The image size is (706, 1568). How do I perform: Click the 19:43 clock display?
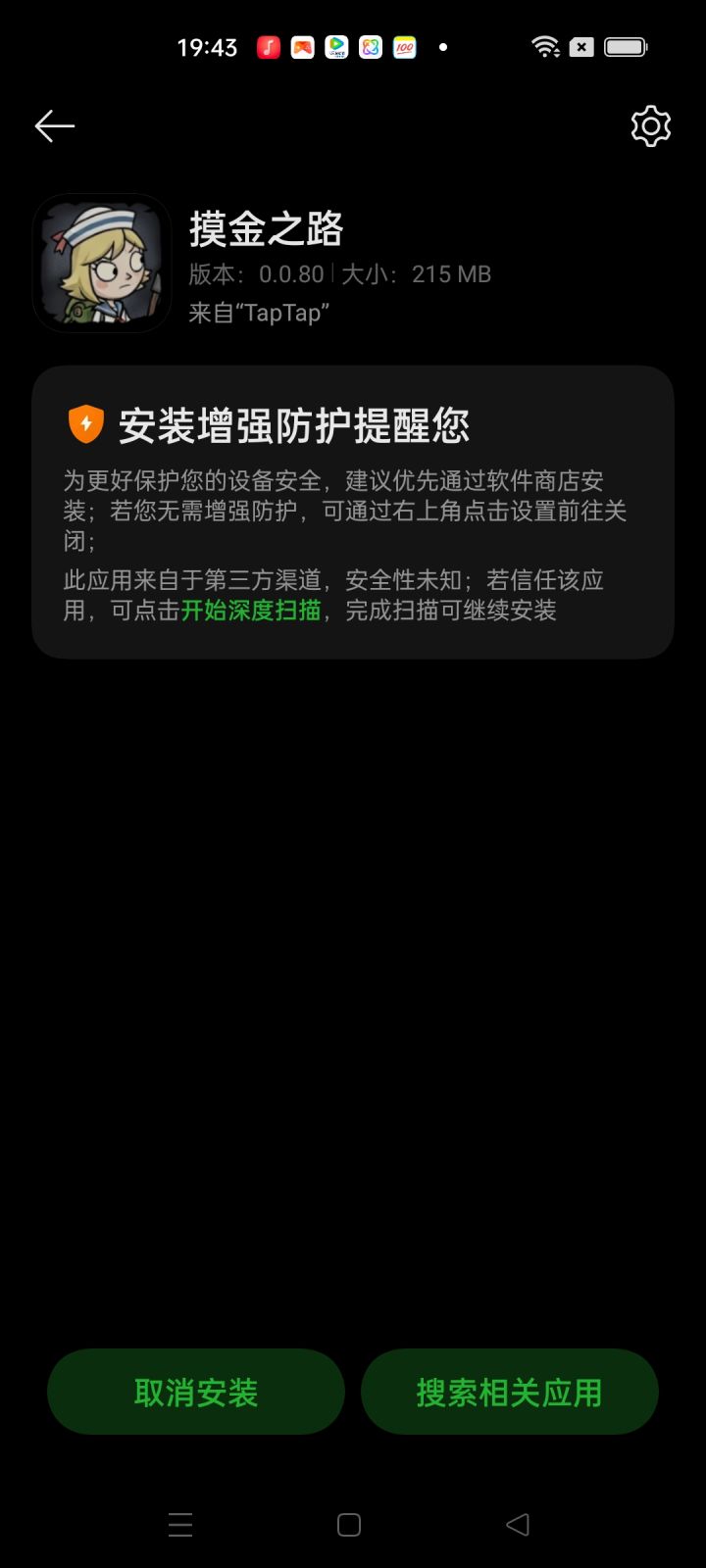pos(208,46)
